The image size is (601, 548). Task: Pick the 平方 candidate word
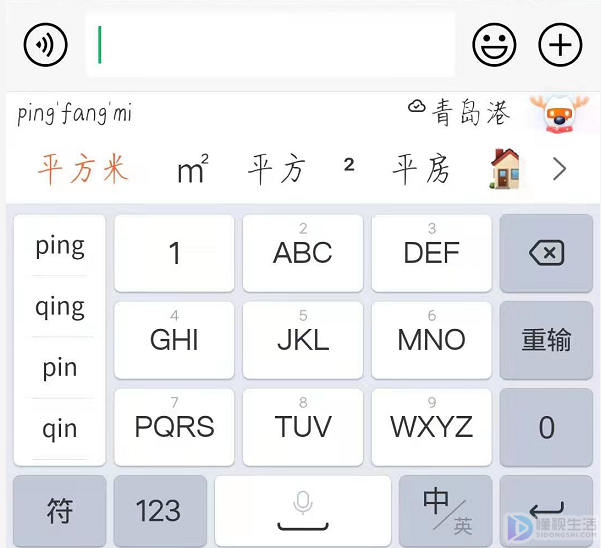pos(276,170)
